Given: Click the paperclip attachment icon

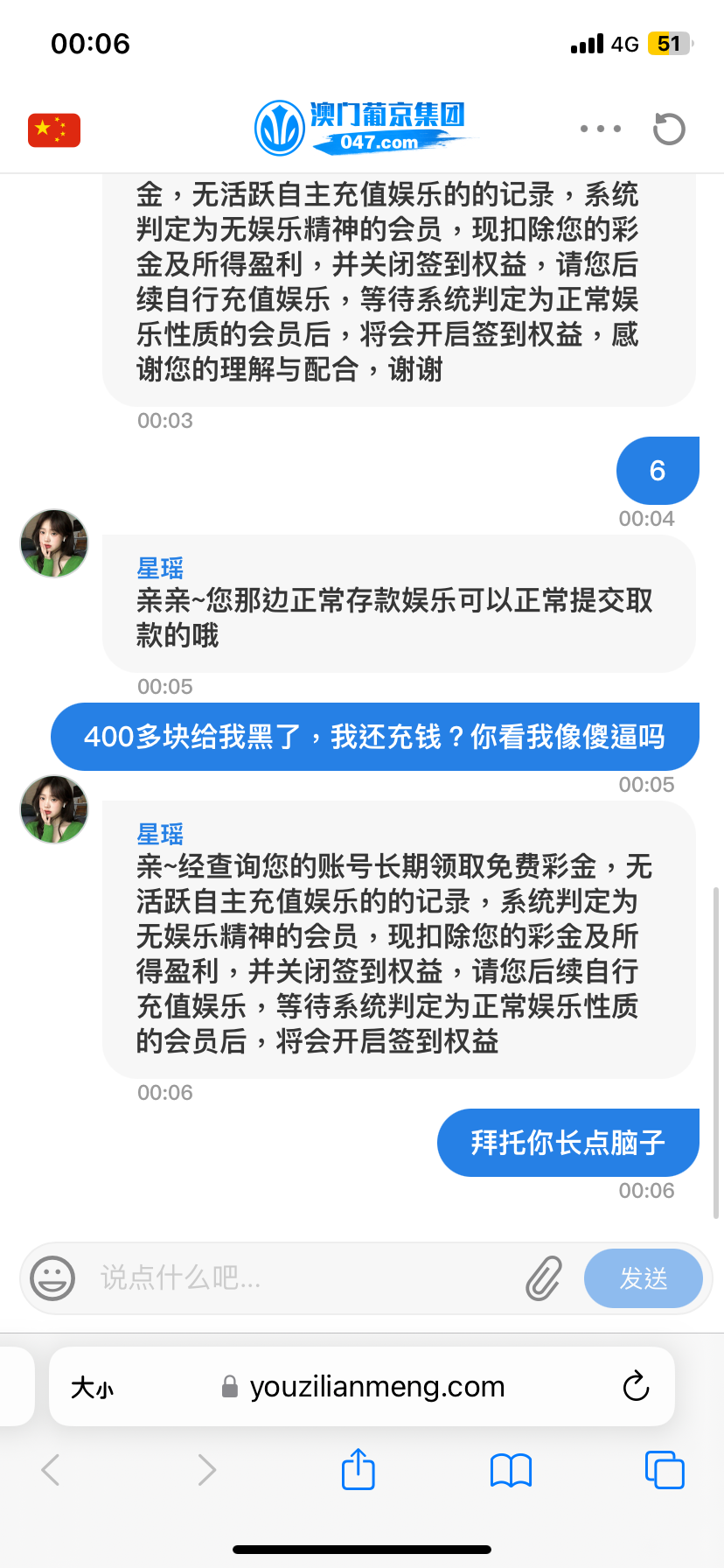Looking at the screenshot, I should point(543,1278).
